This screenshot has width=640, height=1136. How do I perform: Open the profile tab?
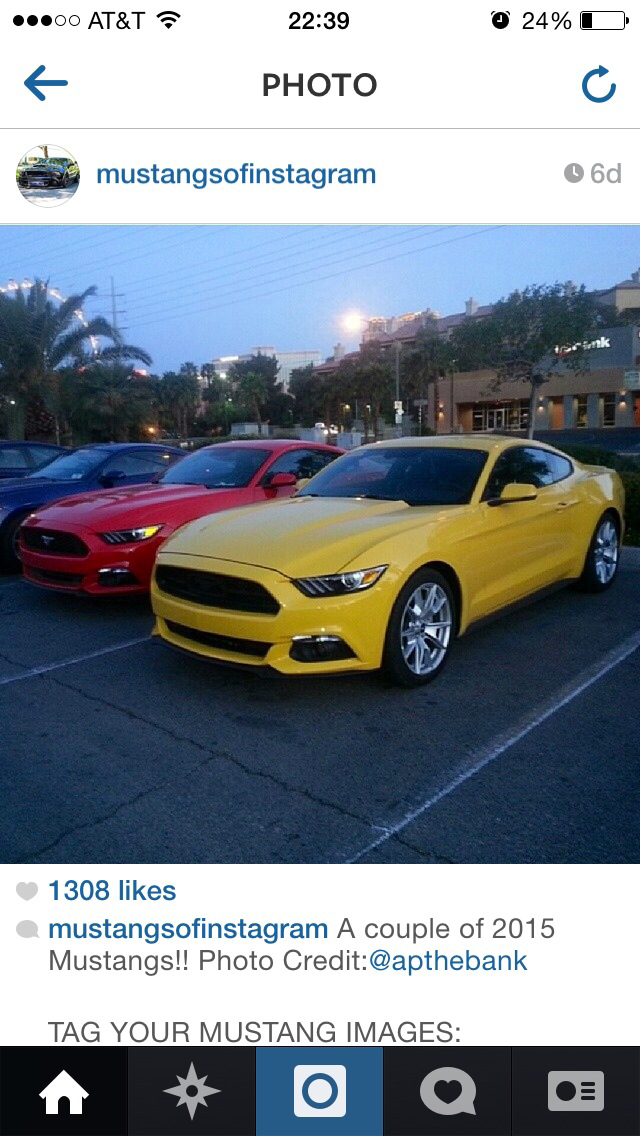click(x=576, y=1091)
